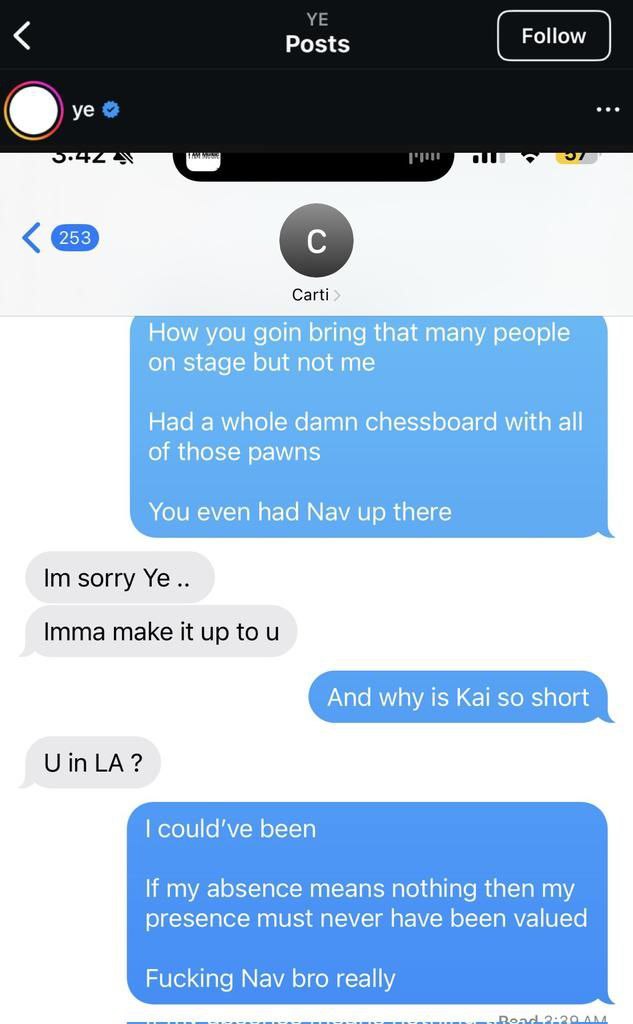Open the ye username profile link
Image resolution: width=633 pixels, height=1024 pixels.
83,110
